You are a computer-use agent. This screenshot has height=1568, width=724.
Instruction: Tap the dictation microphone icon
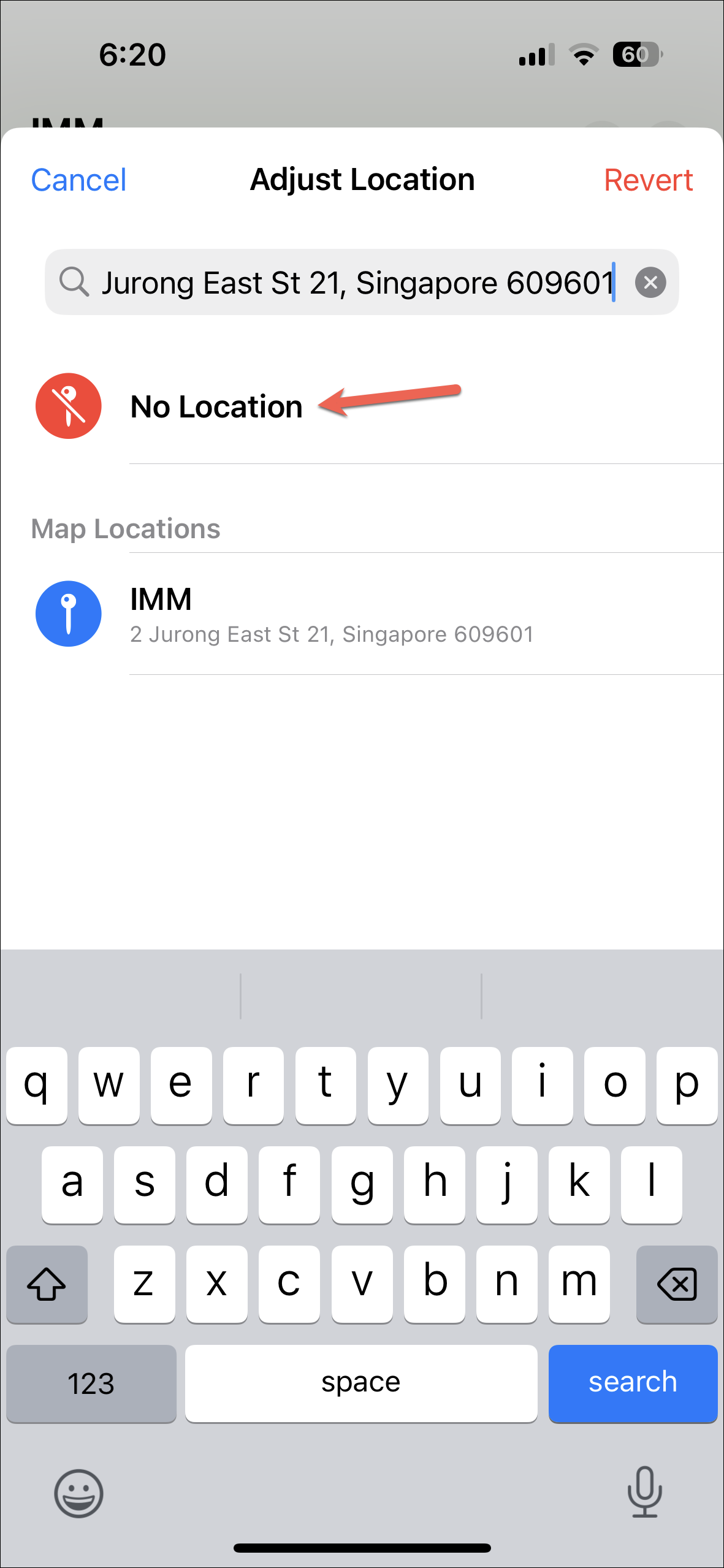coord(644,1493)
